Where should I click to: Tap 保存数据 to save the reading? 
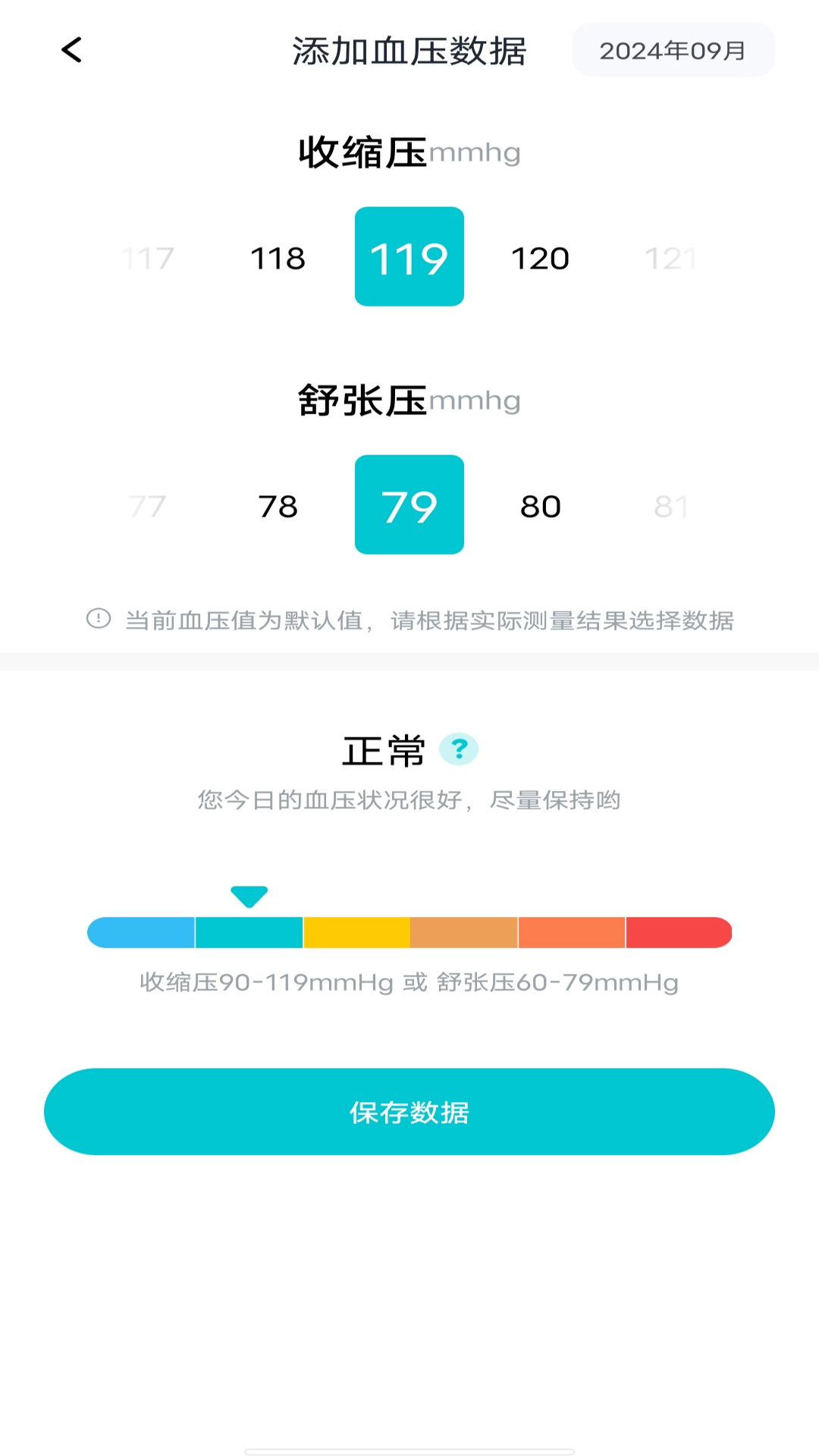409,1112
